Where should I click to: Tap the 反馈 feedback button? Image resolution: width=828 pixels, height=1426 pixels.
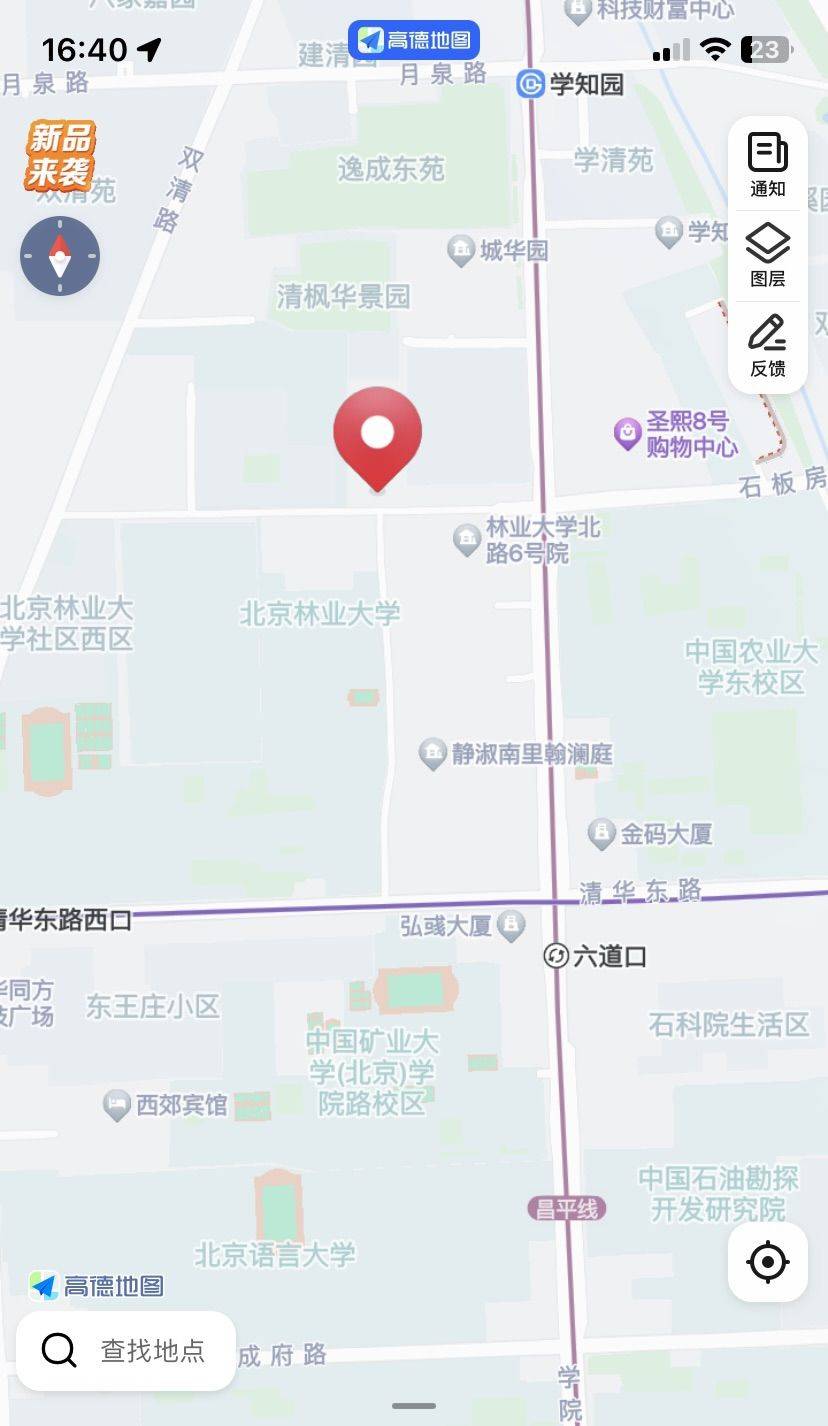767,345
